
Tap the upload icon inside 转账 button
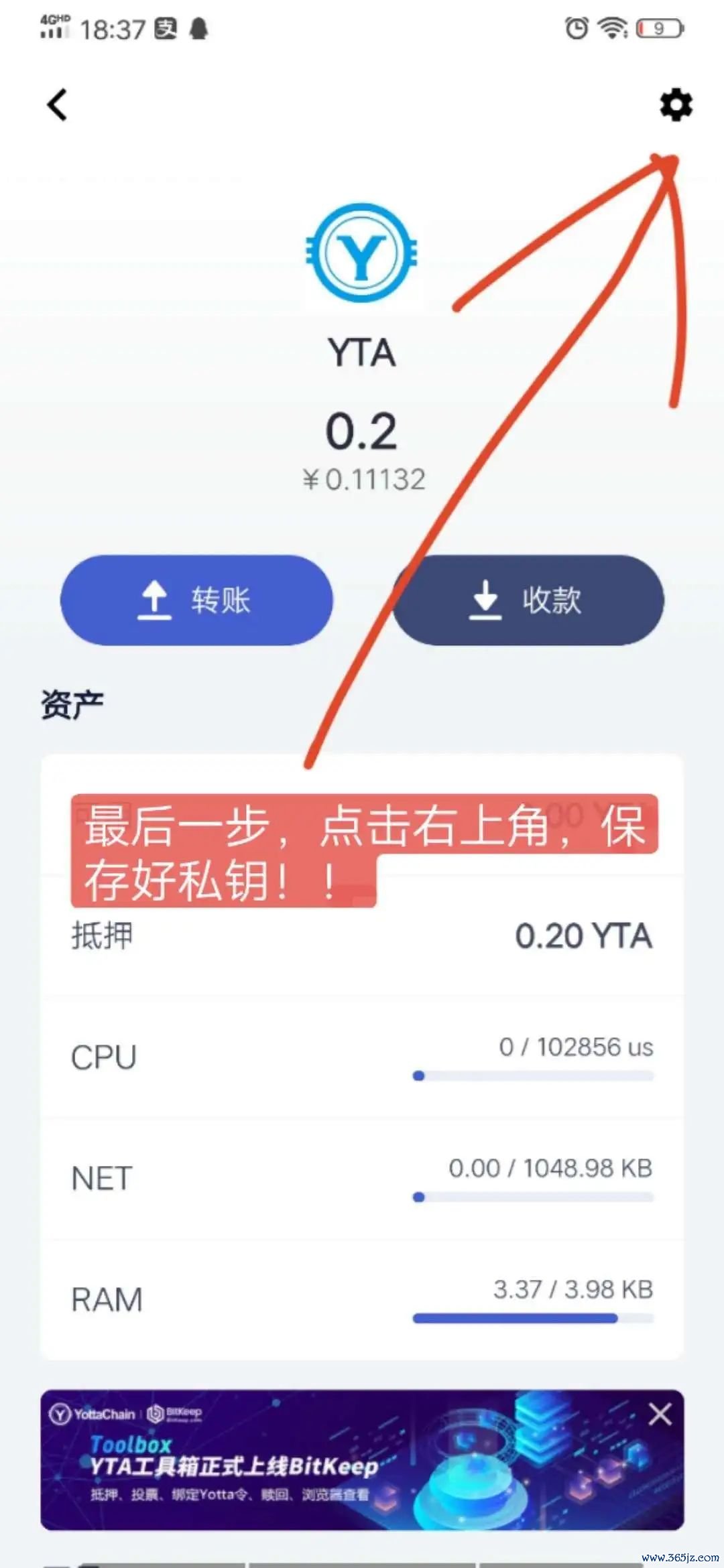pyautogui.click(x=156, y=601)
